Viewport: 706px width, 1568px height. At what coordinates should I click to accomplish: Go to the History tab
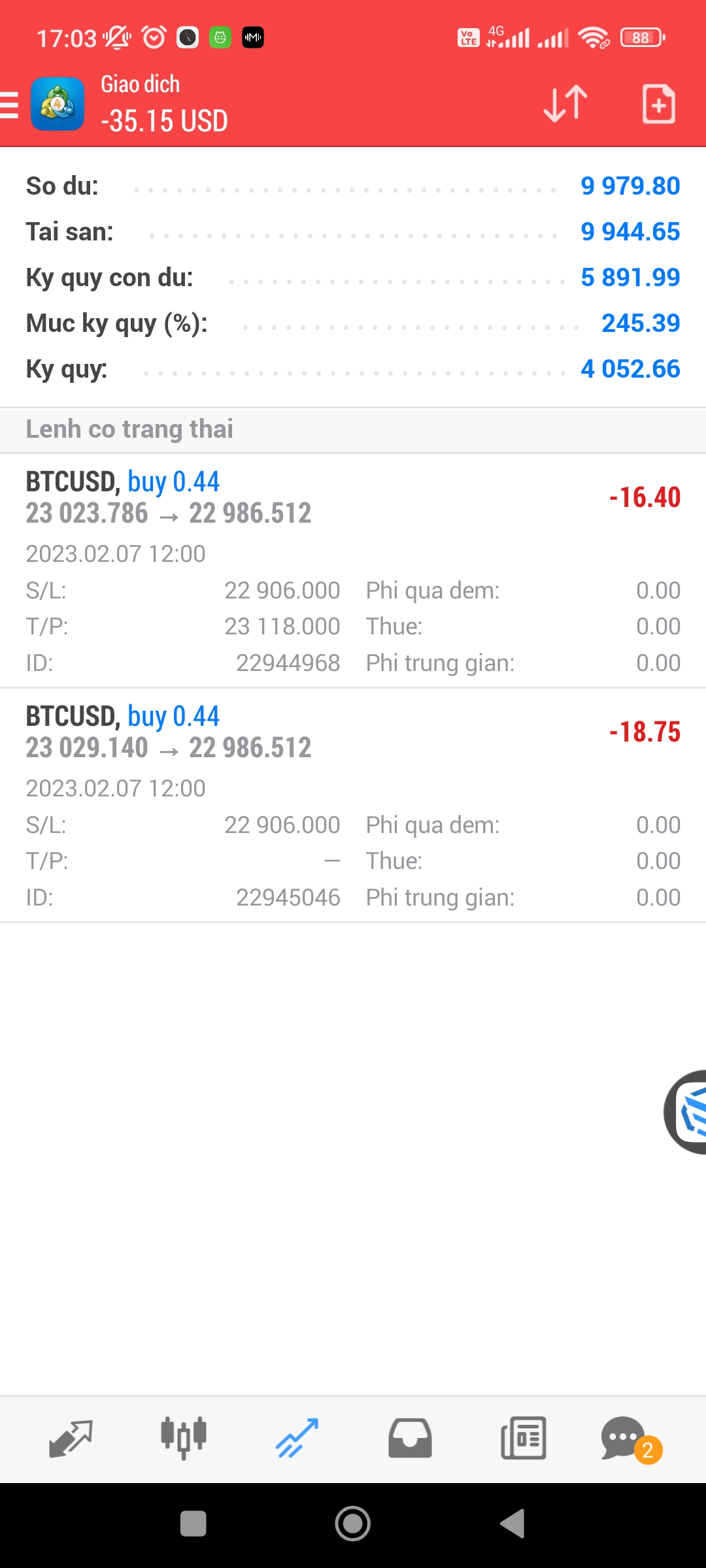410,1439
